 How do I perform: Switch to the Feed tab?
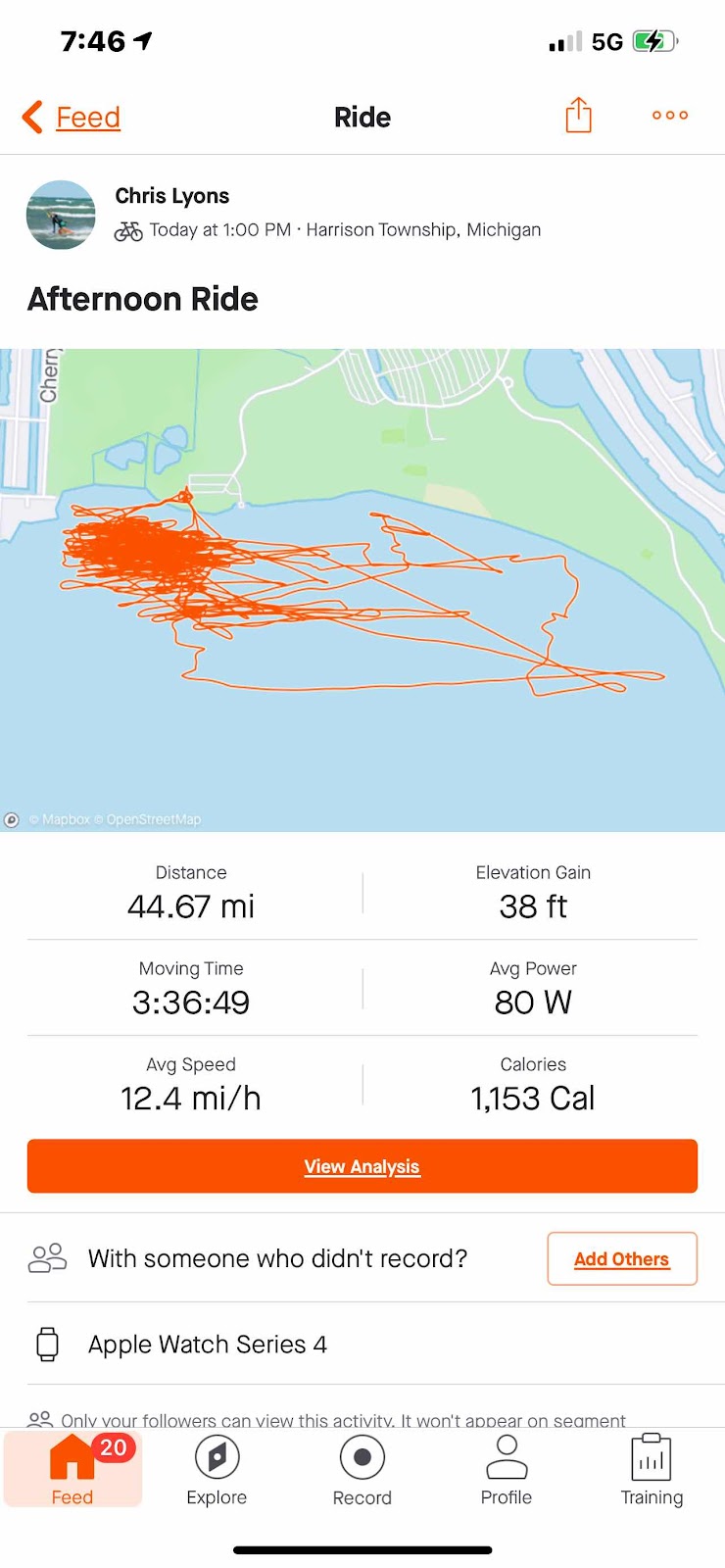point(72,1470)
